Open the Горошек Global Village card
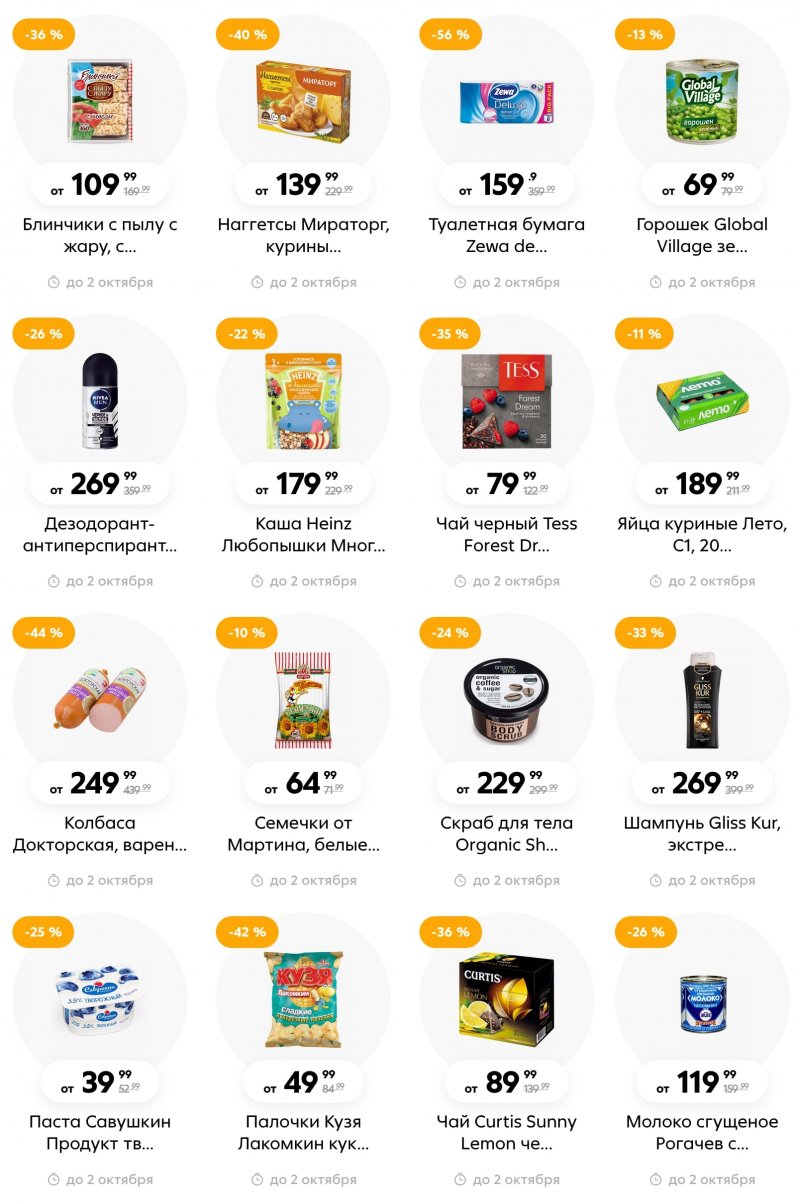800x1204 pixels. [x=701, y=100]
